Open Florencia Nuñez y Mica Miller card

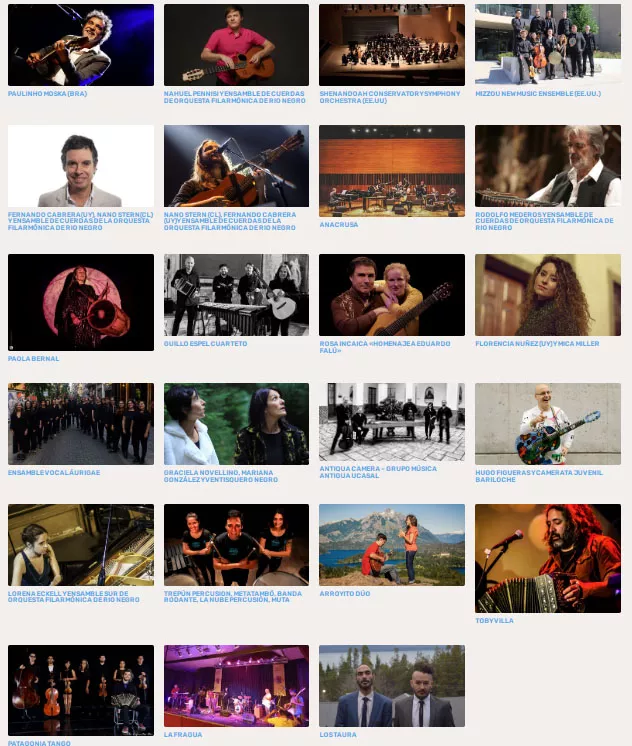(547, 295)
